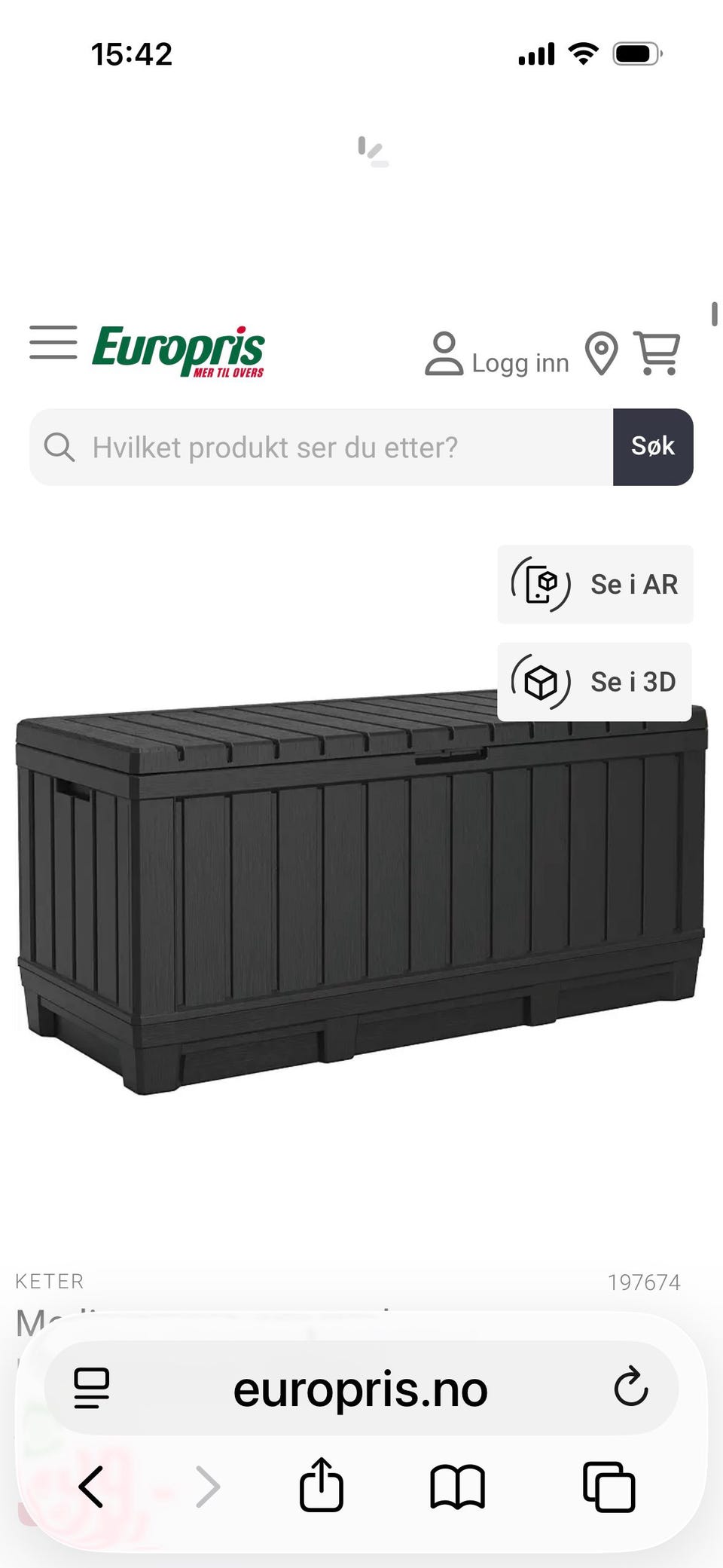The width and height of the screenshot is (723, 1568).
Task: Reload the europris.no page
Action: tap(633, 1386)
